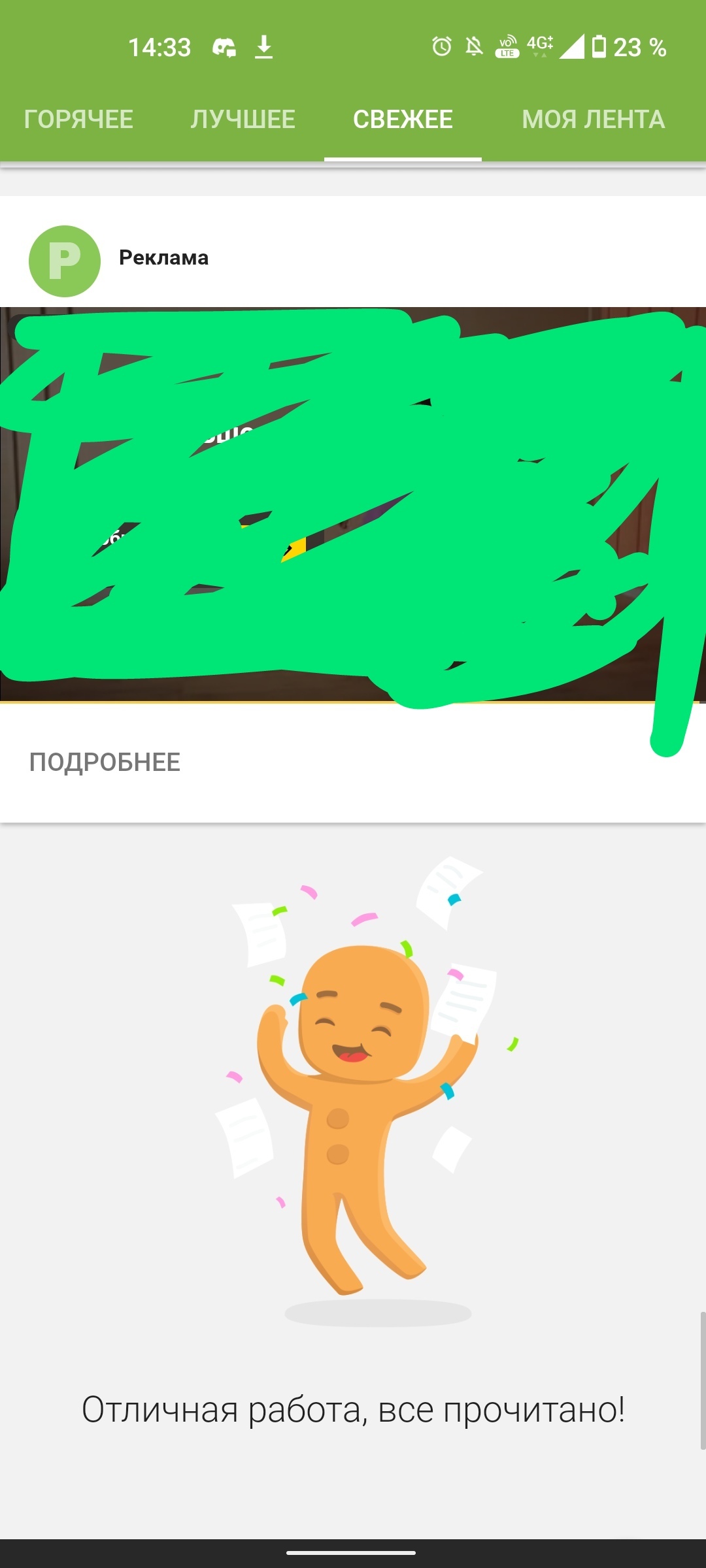The image size is (706, 1568).
Task: Tap the Реклама avatar icon
Action: (65, 261)
